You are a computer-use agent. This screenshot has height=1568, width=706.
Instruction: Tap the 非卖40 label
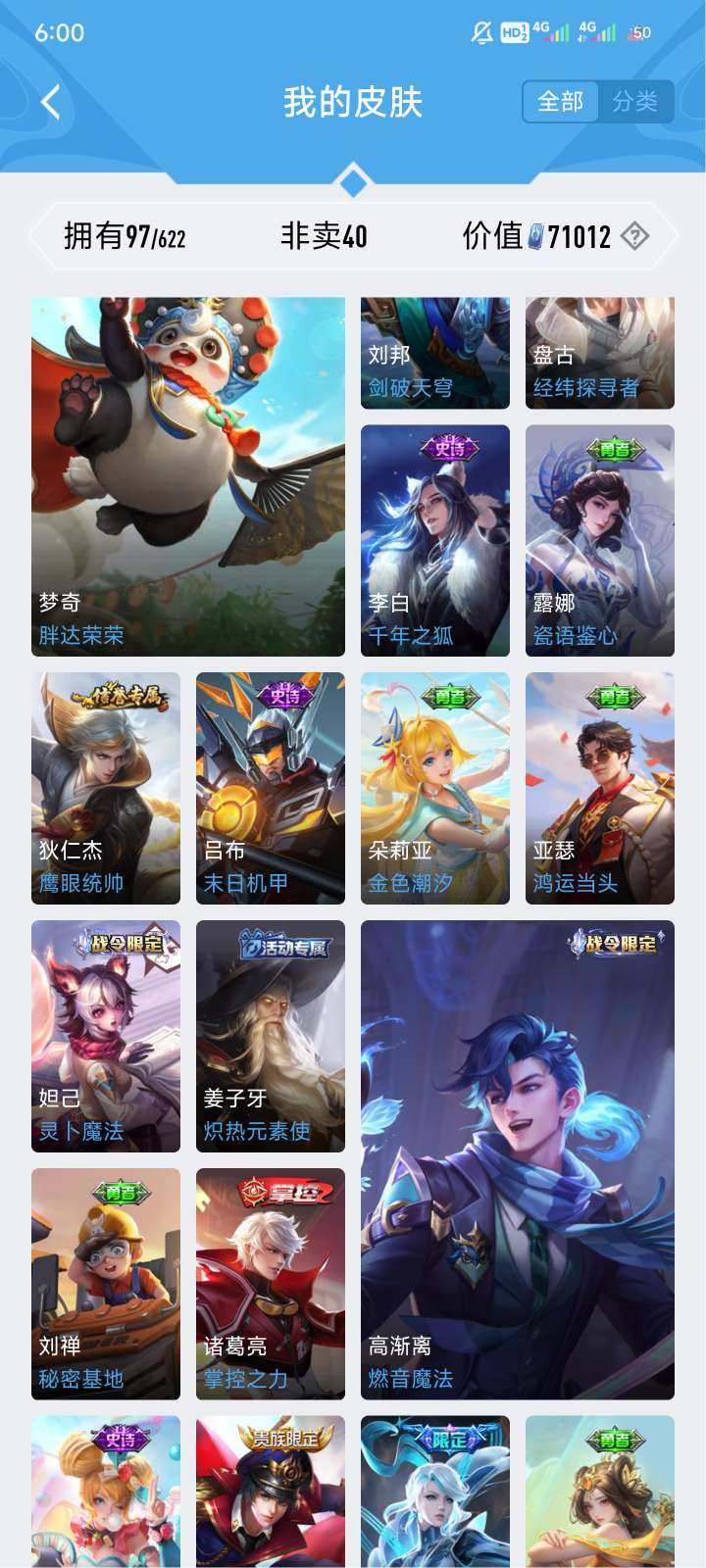(323, 235)
